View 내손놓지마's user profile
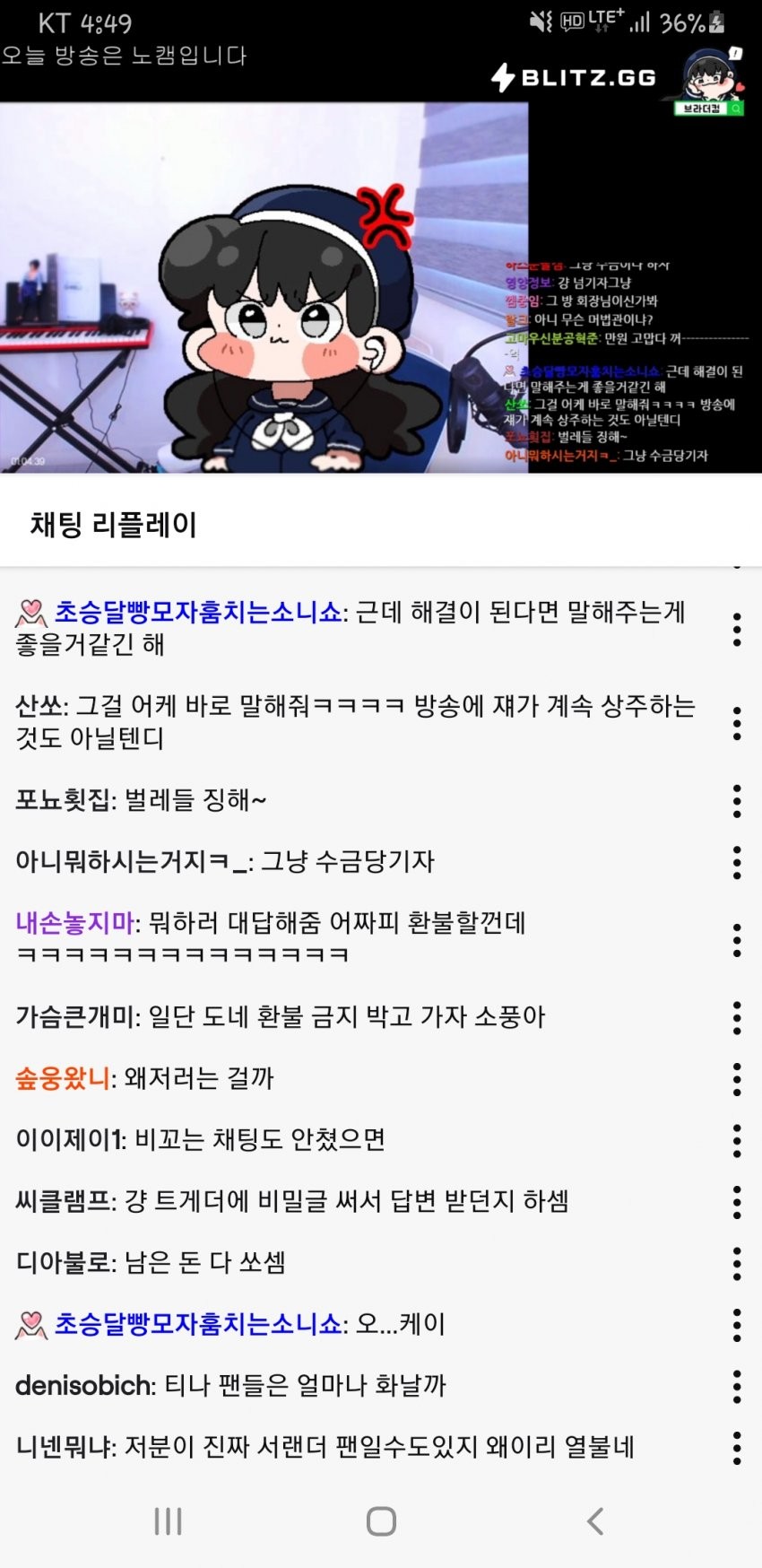Image resolution: width=762 pixels, height=1568 pixels. tap(74, 923)
